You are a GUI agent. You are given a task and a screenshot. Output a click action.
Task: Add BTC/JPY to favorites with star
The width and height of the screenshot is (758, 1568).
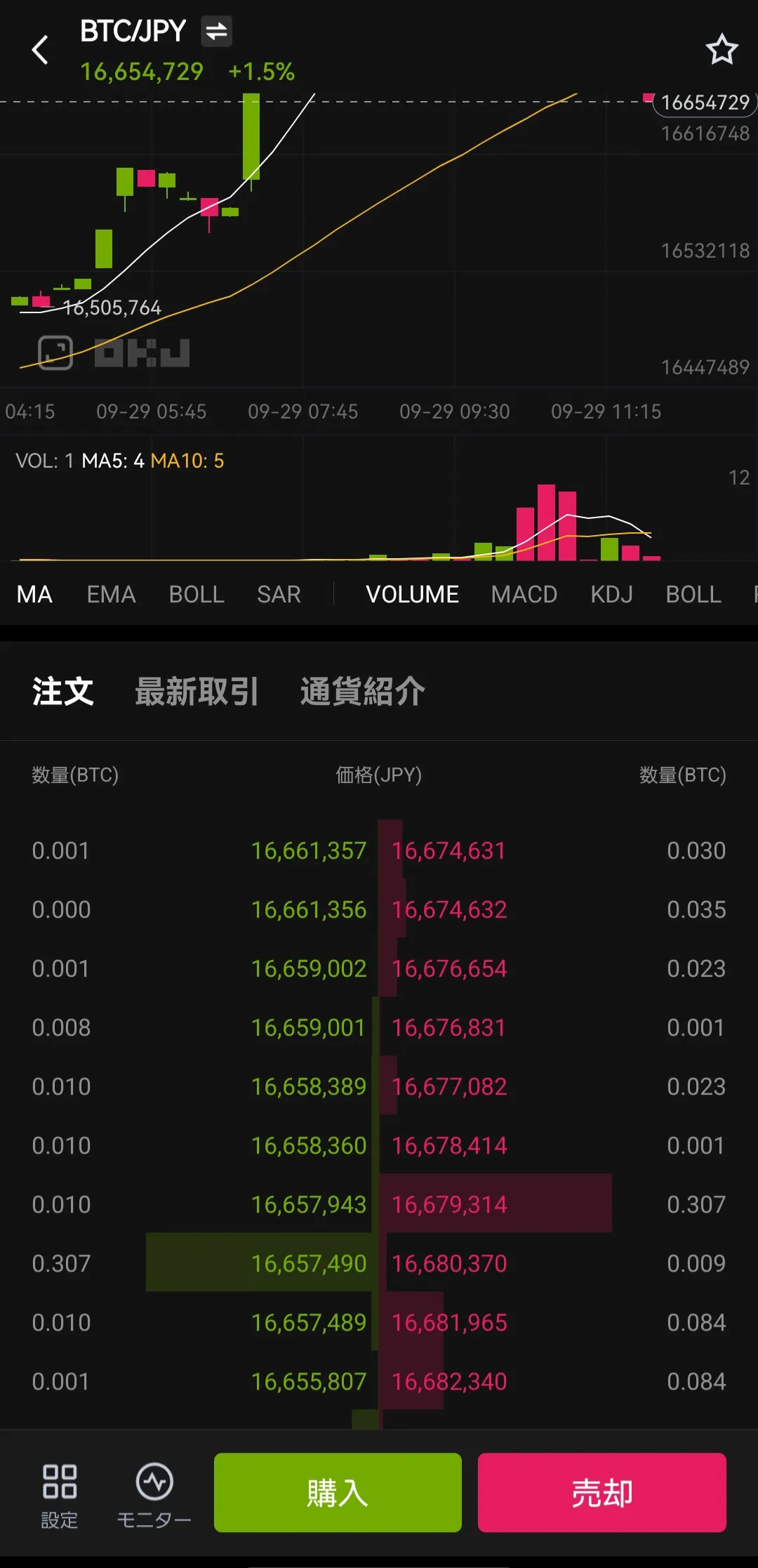[x=722, y=50]
